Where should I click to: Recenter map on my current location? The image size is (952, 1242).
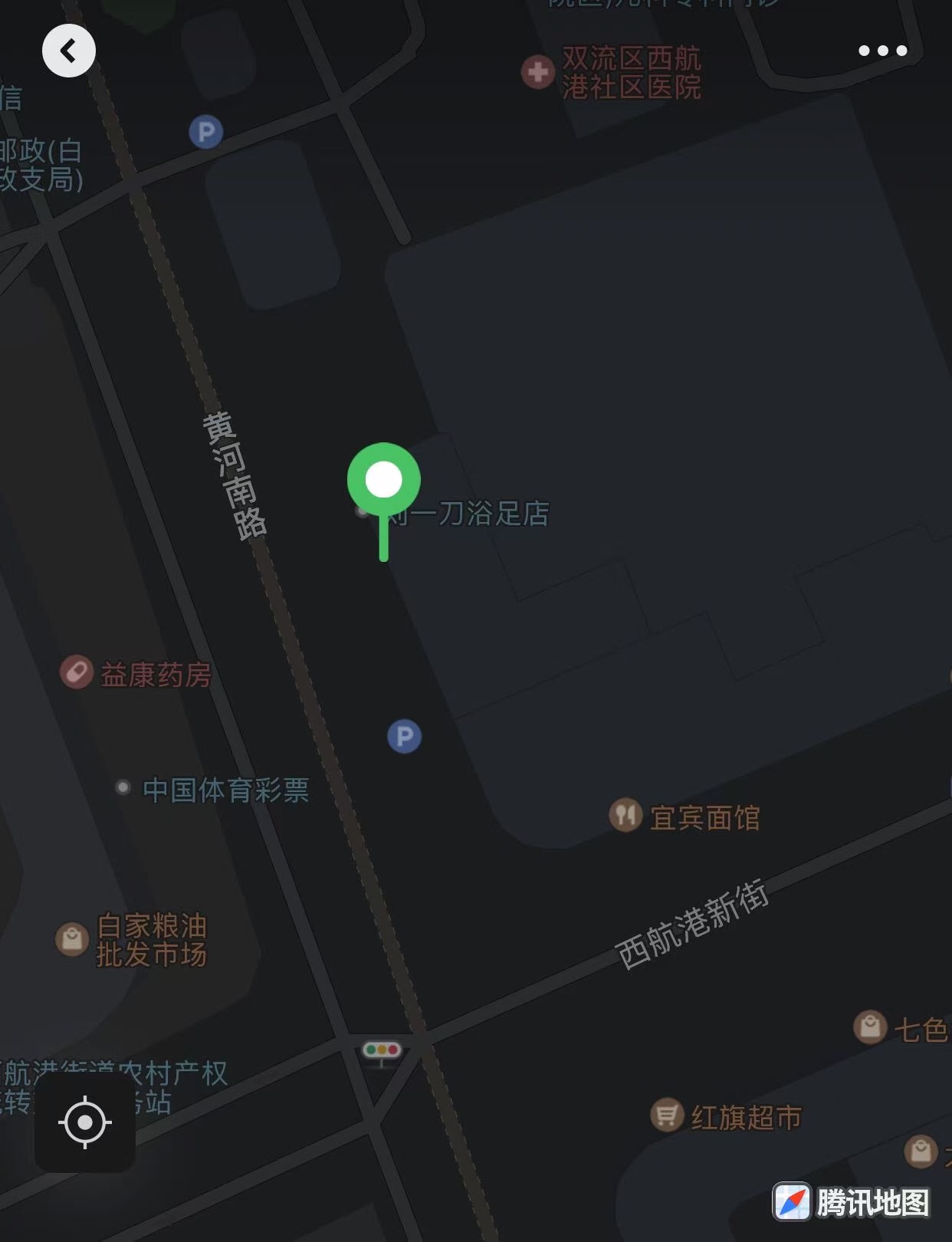85,1122
